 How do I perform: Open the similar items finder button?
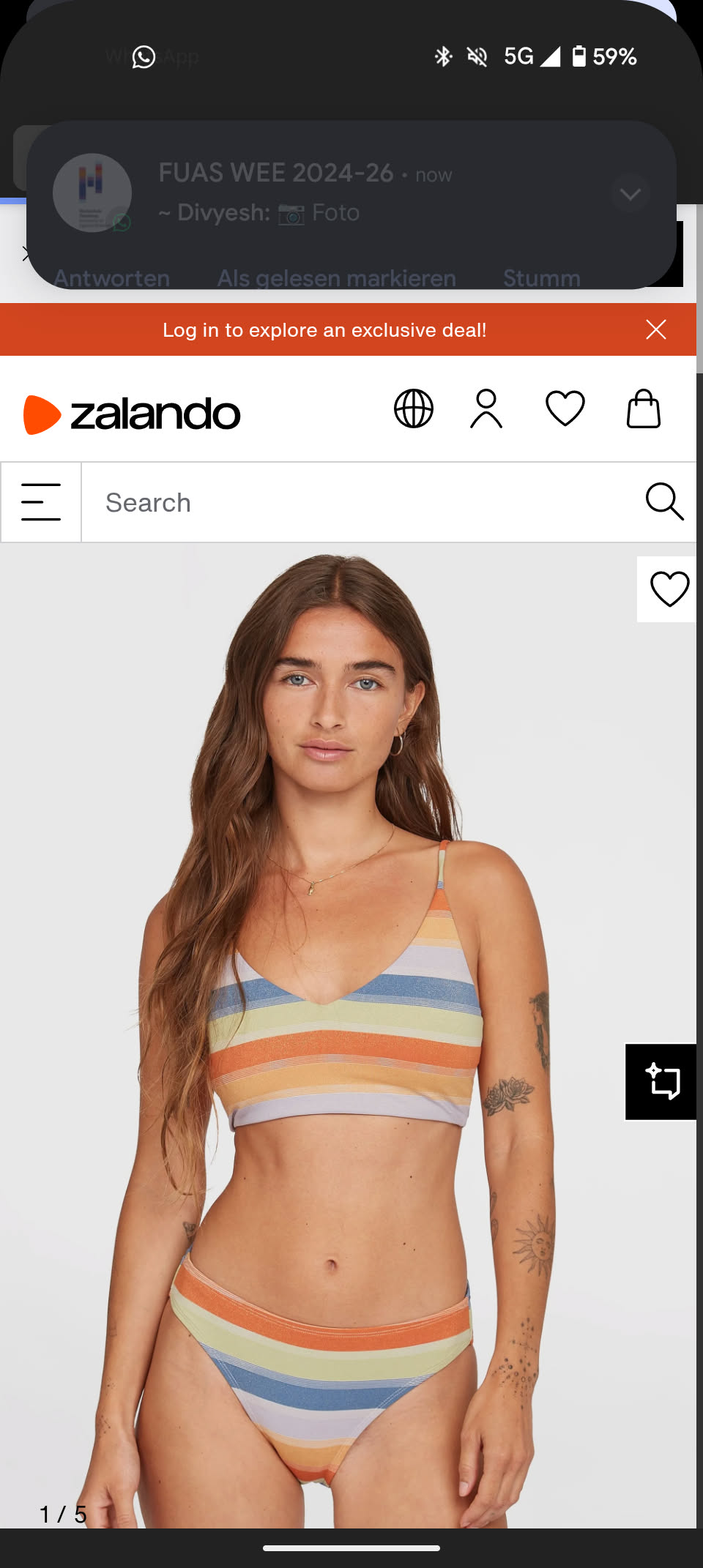[x=662, y=1082]
